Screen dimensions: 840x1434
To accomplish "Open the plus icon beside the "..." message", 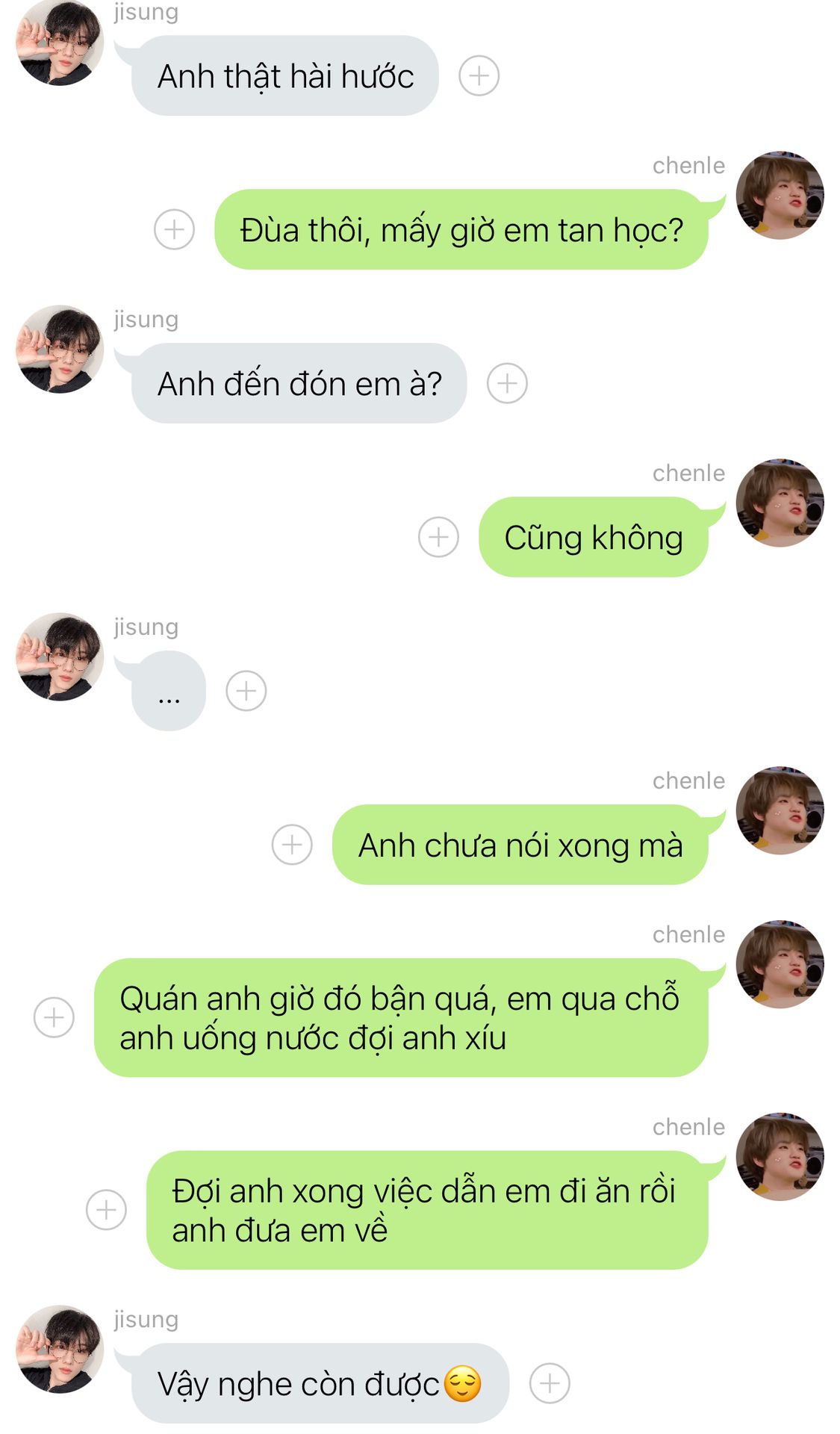I will click(x=246, y=691).
